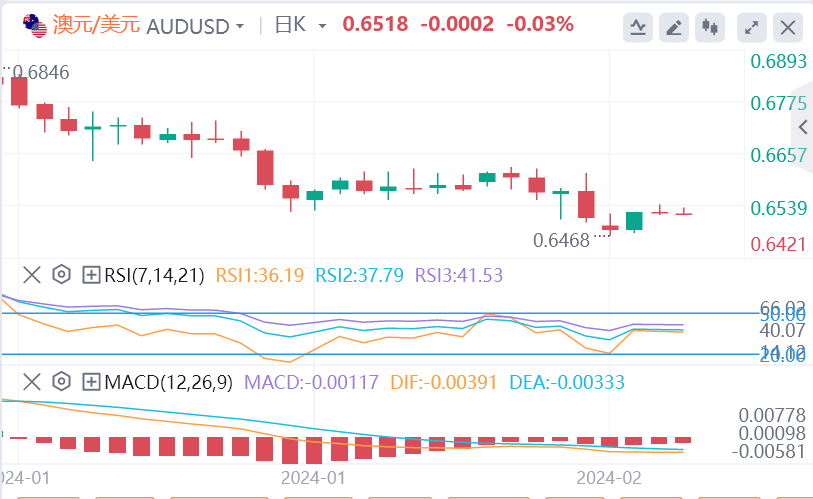The image size is (813, 499).
Task: Expand the chart to fullscreen
Action: tap(752, 26)
